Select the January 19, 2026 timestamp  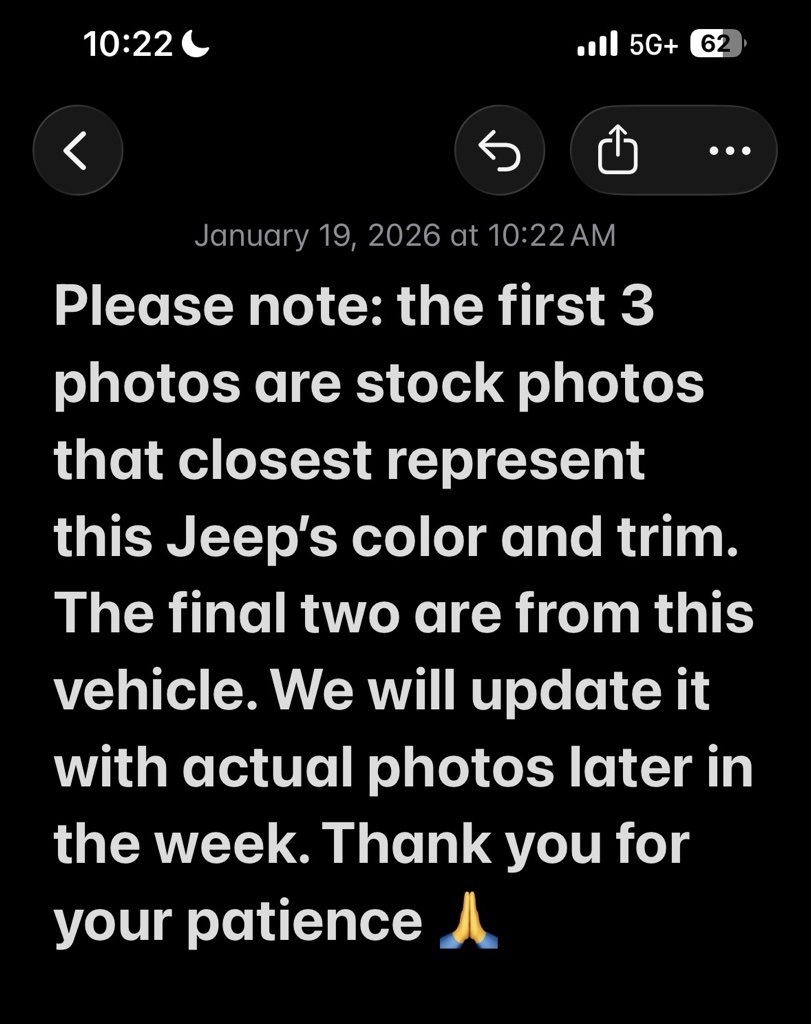(x=405, y=236)
